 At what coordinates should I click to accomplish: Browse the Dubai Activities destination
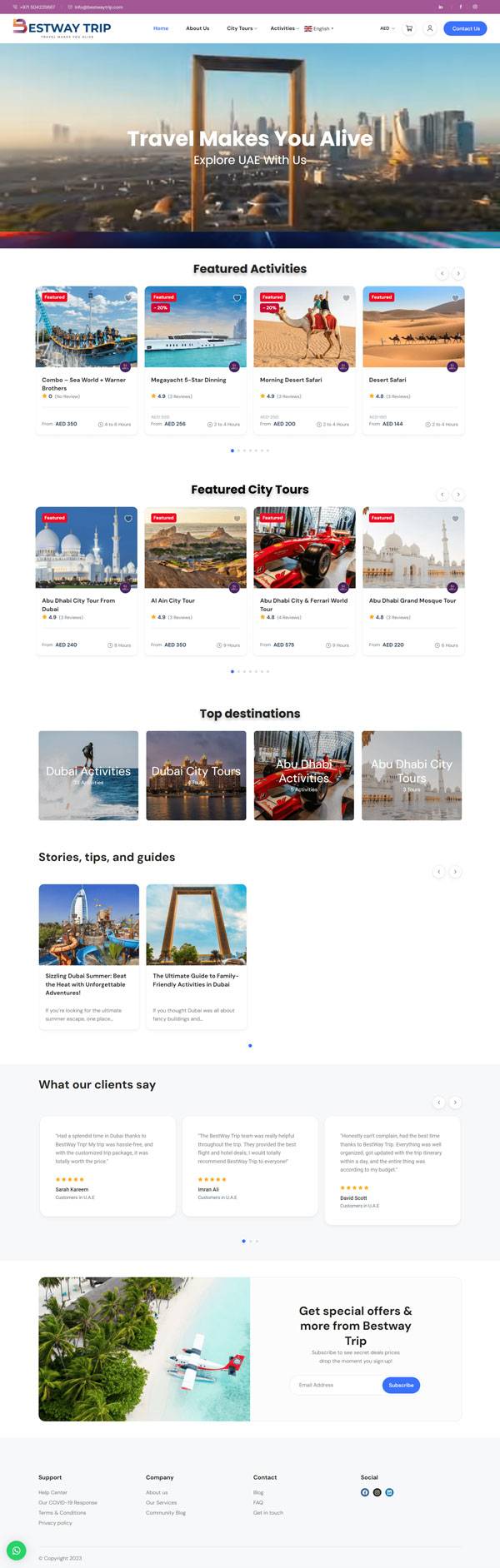(88, 775)
